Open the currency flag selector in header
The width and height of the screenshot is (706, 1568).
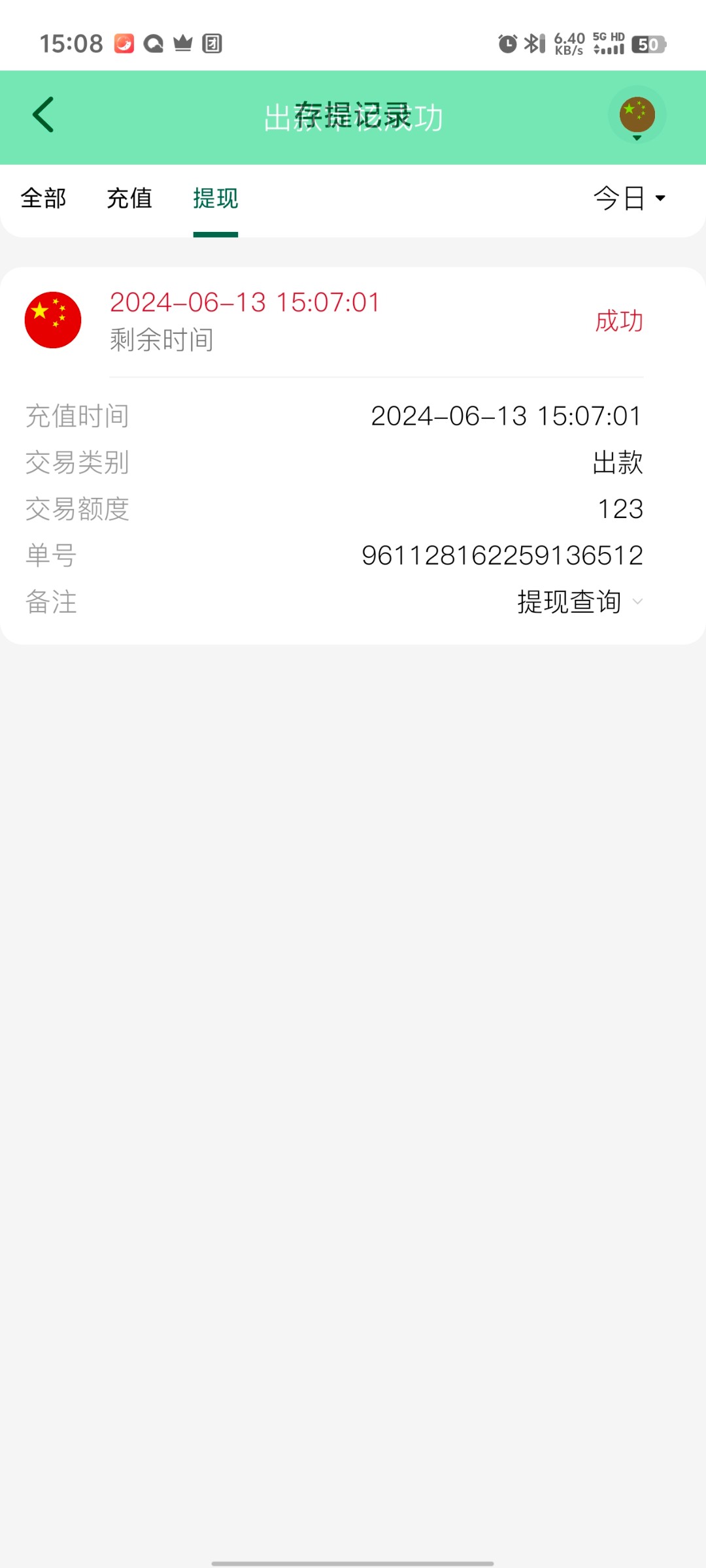pyautogui.click(x=637, y=115)
